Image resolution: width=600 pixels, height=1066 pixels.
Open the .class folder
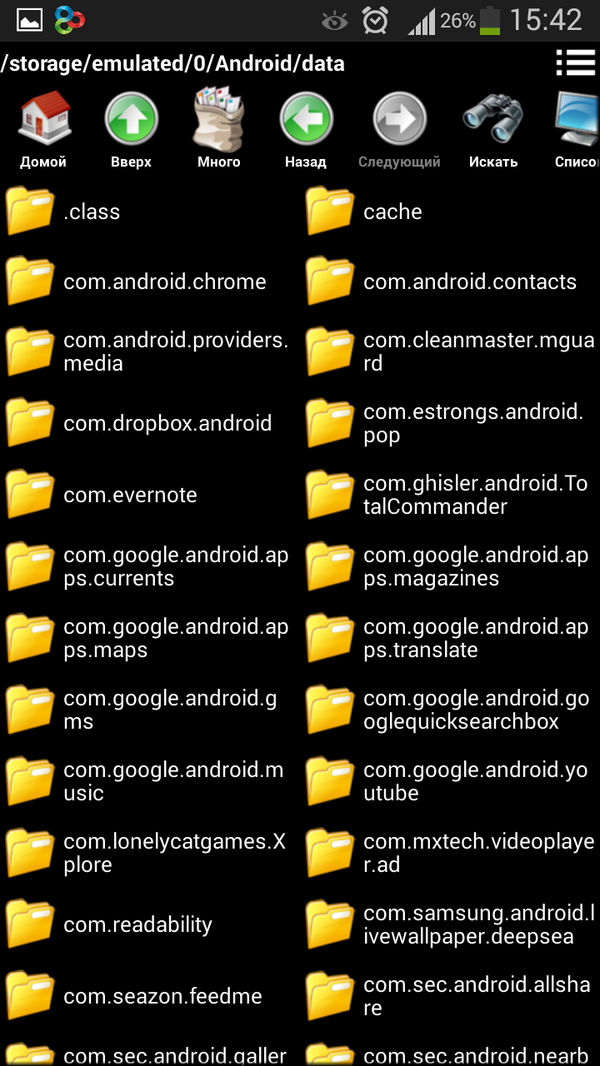90,211
